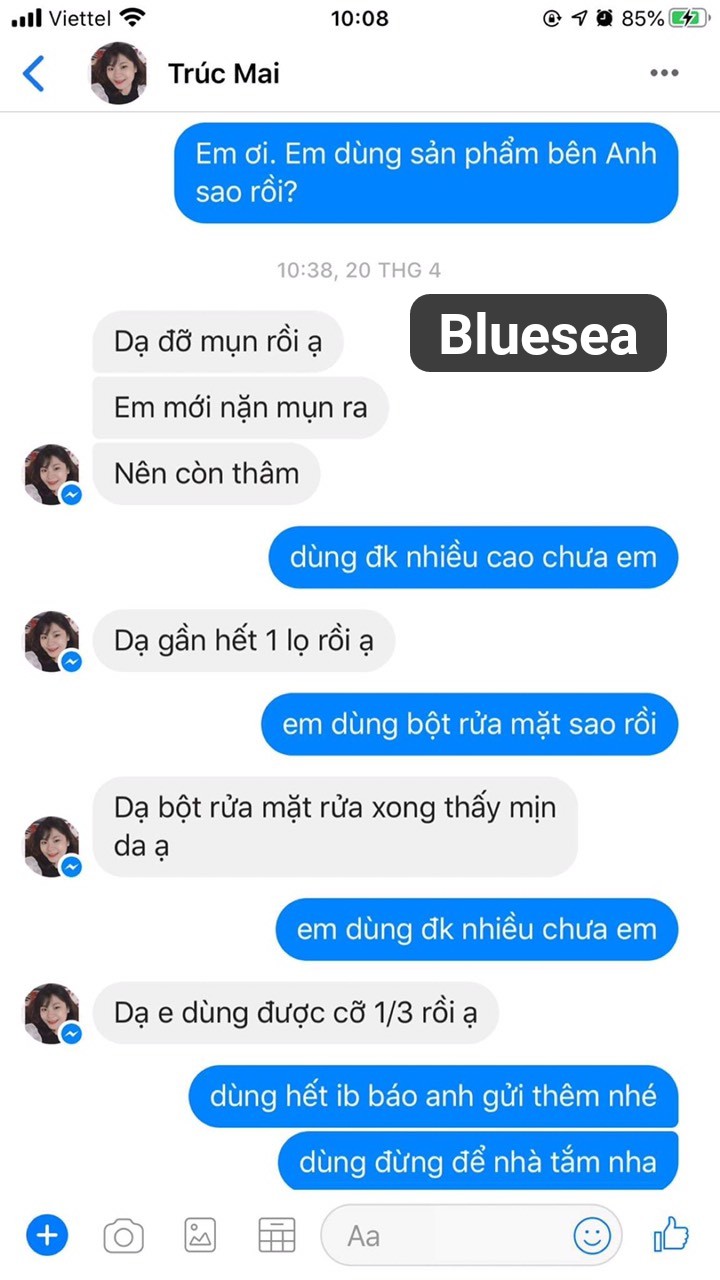Select the message 'Dạ đỡ mụn rồi ạ'
Screen dimensions: 720x1280
tap(216, 341)
